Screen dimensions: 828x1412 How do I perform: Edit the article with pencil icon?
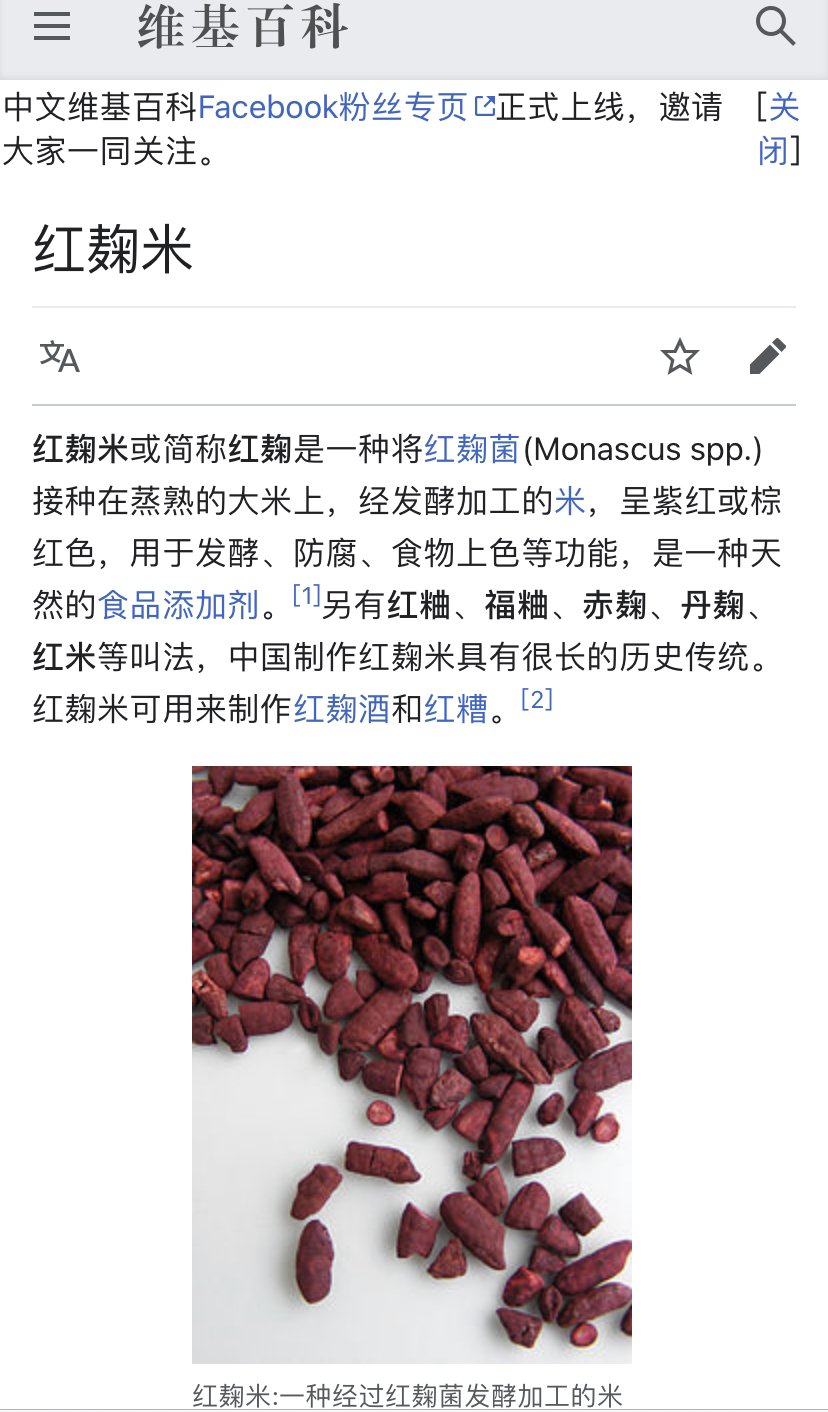(x=767, y=356)
